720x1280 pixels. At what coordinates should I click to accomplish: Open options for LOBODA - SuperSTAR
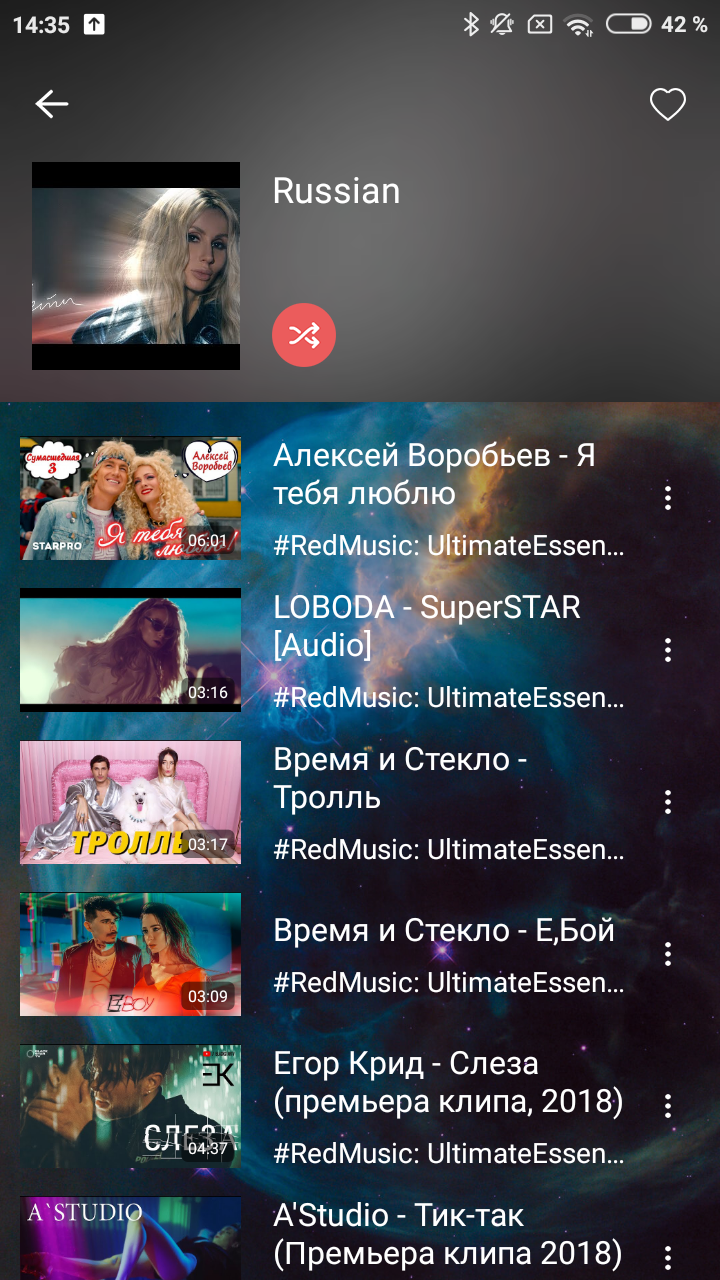click(668, 650)
